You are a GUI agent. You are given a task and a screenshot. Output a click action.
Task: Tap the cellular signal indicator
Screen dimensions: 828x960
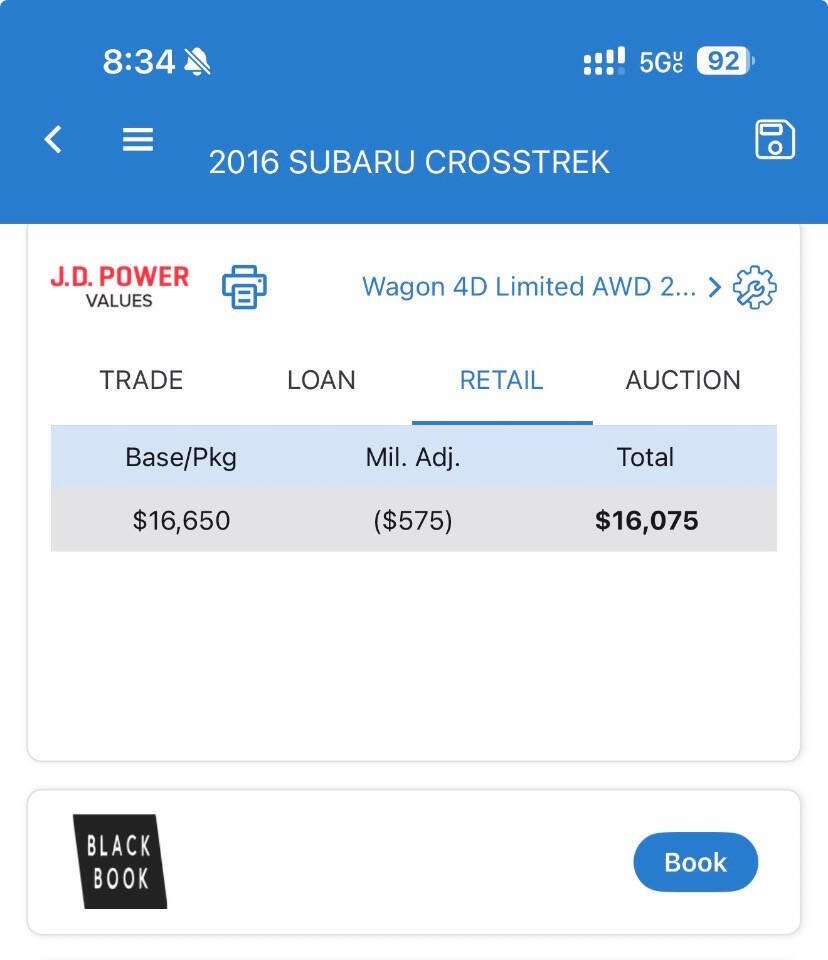tap(603, 60)
